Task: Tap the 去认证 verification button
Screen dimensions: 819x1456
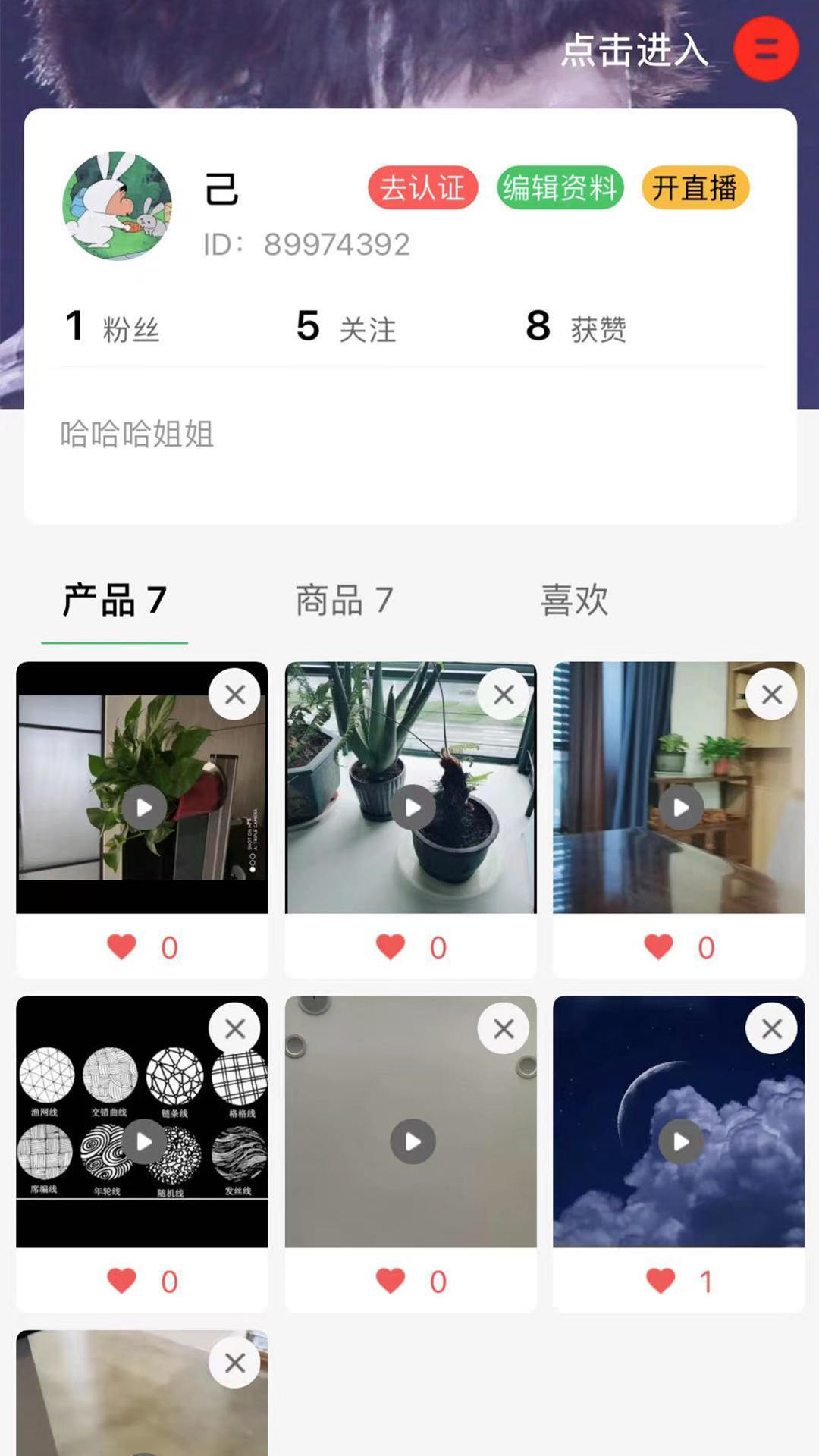Action: point(422,188)
